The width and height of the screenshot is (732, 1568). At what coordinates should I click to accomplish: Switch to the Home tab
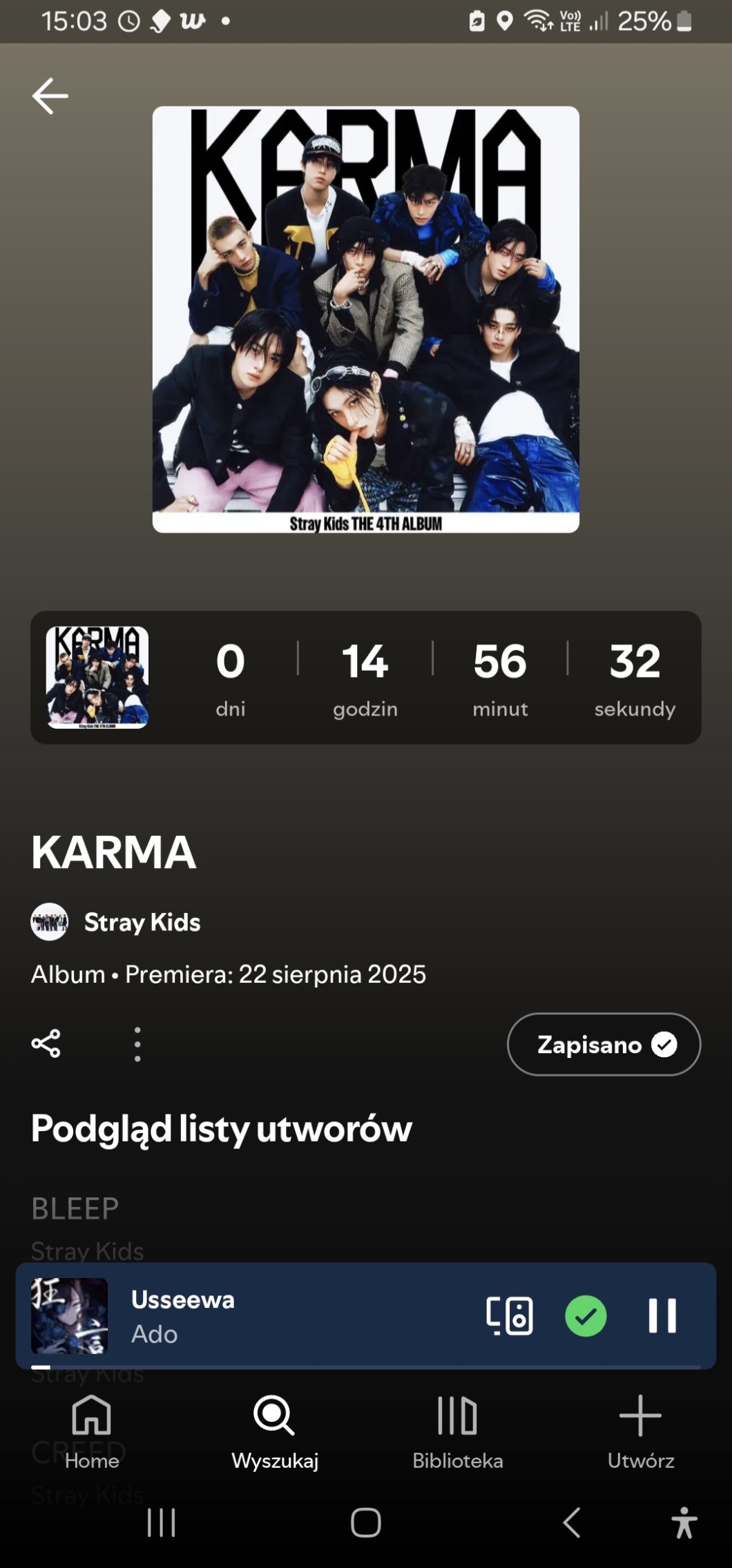[x=92, y=1430]
